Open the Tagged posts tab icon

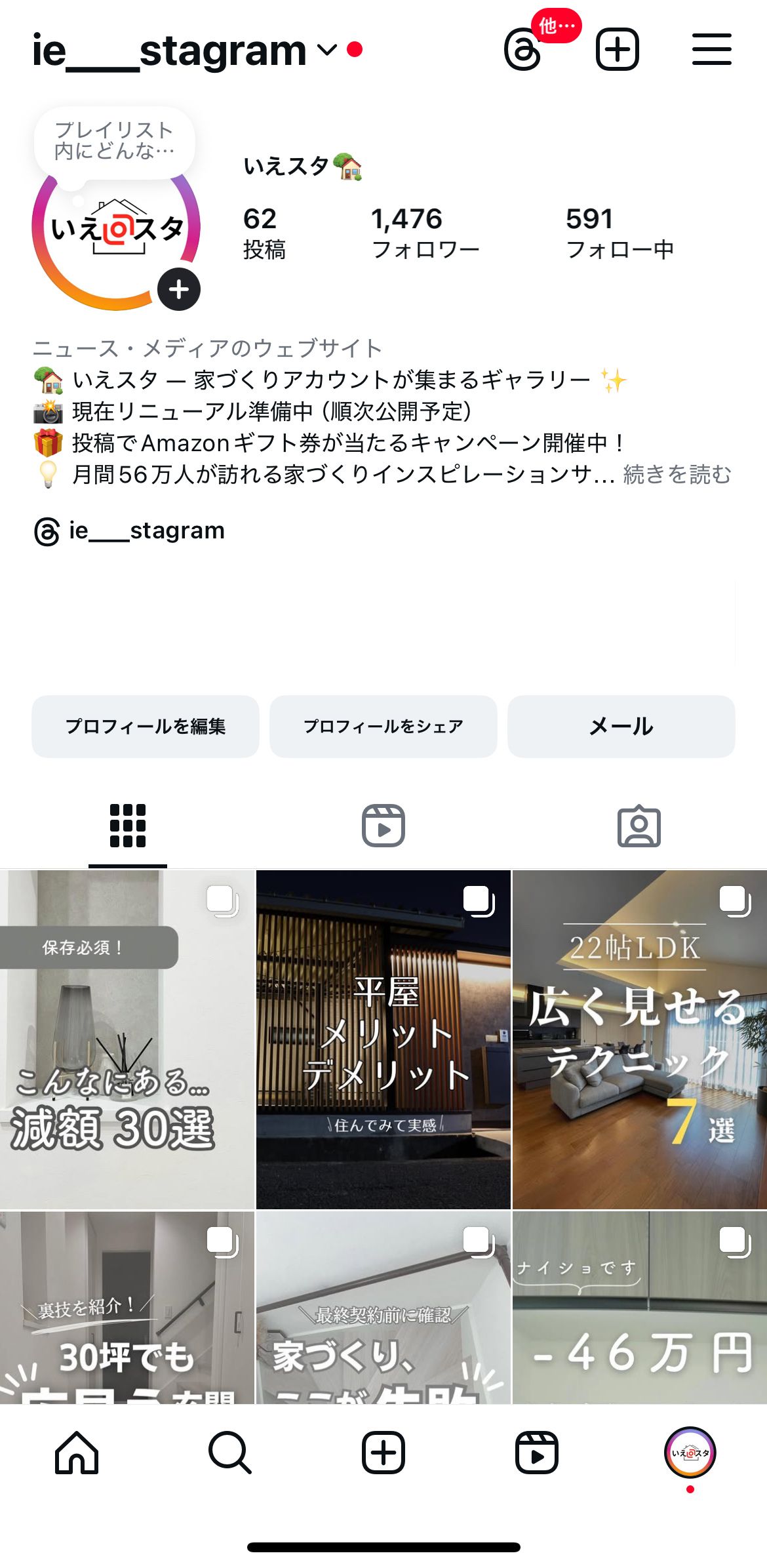639,826
